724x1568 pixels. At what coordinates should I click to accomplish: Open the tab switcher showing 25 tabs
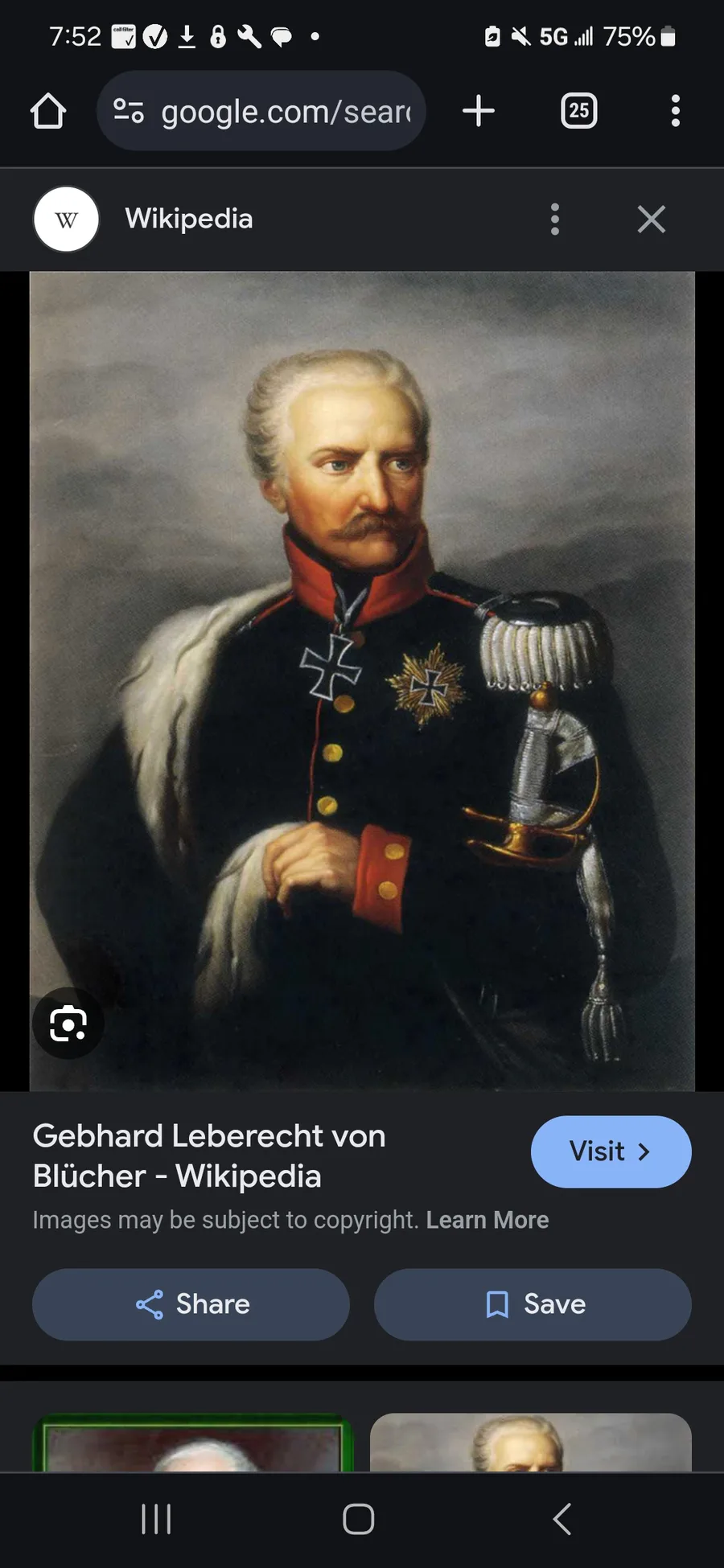click(578, 111)
